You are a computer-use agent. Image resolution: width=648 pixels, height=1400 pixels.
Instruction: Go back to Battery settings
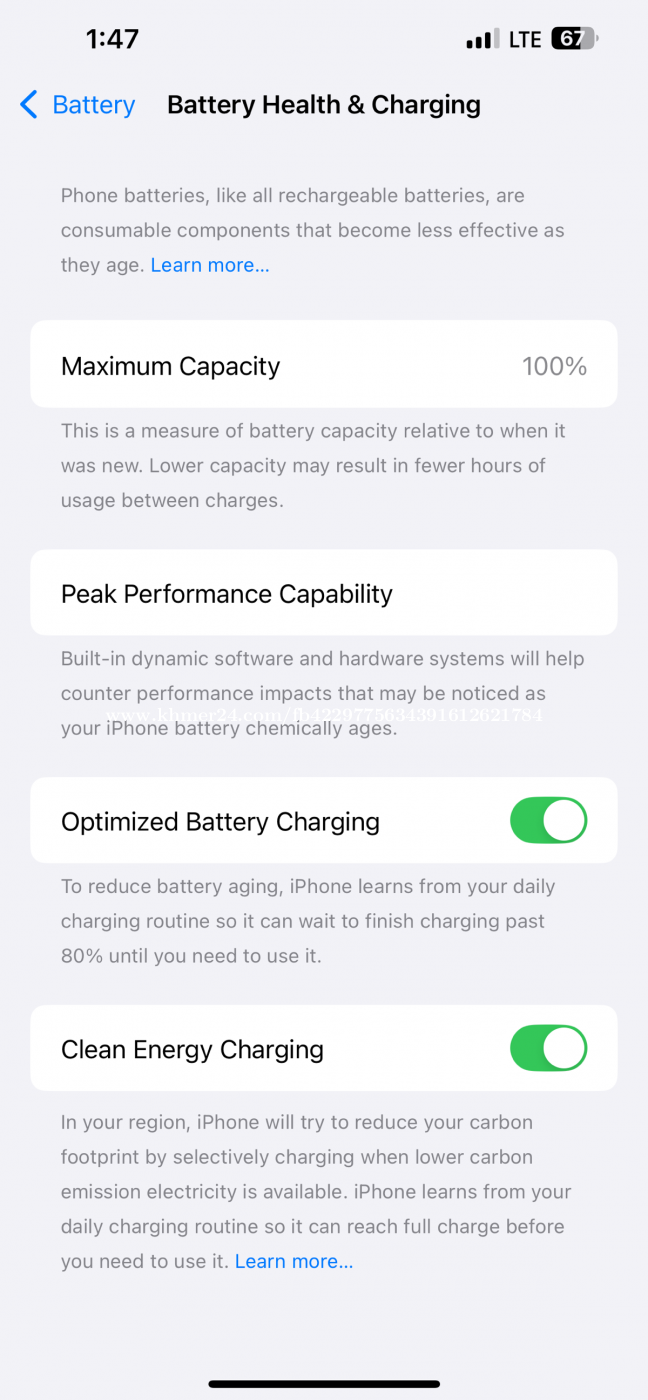click(x=77, y=105)
